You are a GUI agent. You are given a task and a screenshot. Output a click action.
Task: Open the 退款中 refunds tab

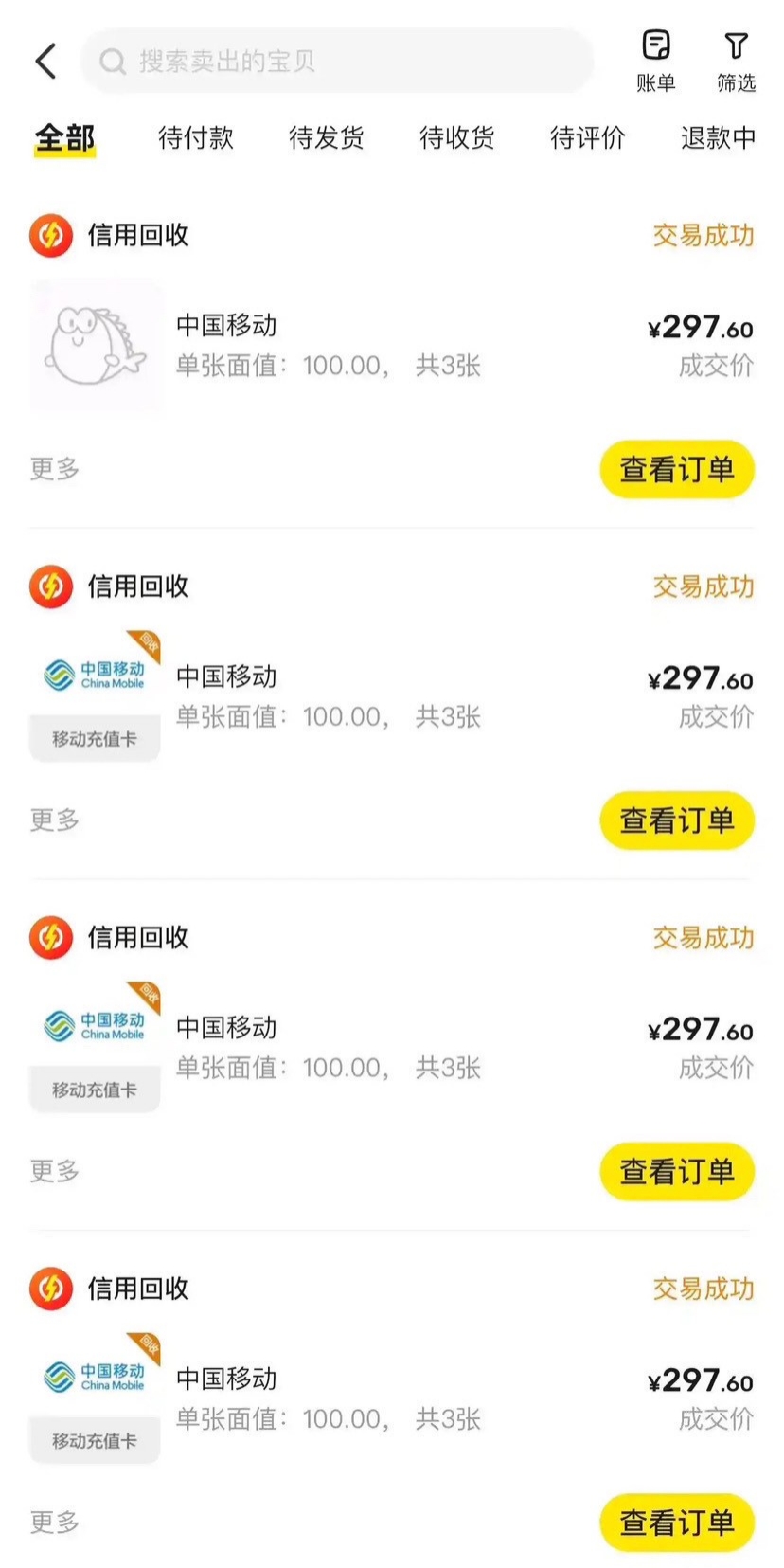click(718, 138)
